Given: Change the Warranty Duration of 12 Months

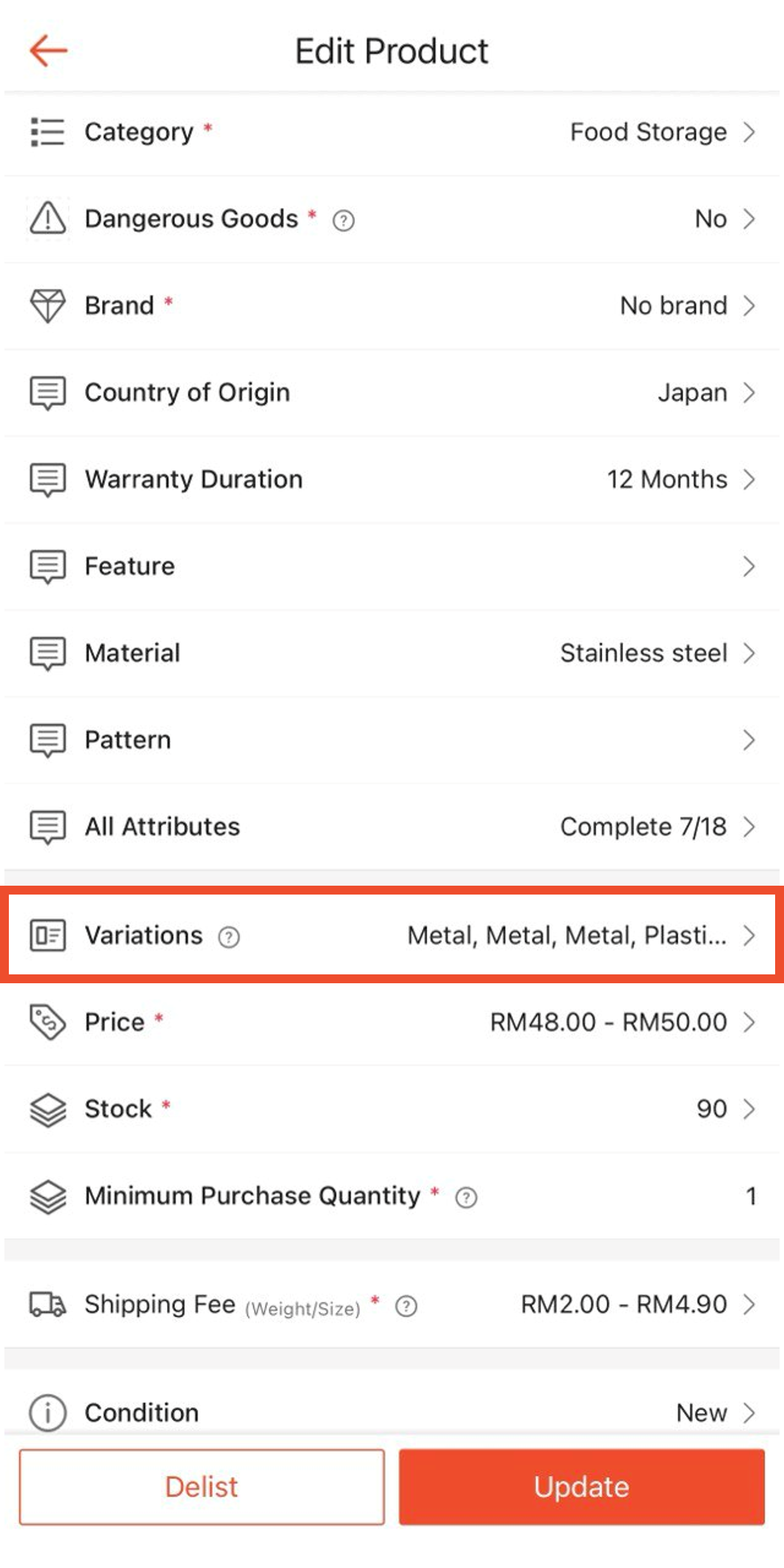Looking at the screenshot, I should (392, 480).
